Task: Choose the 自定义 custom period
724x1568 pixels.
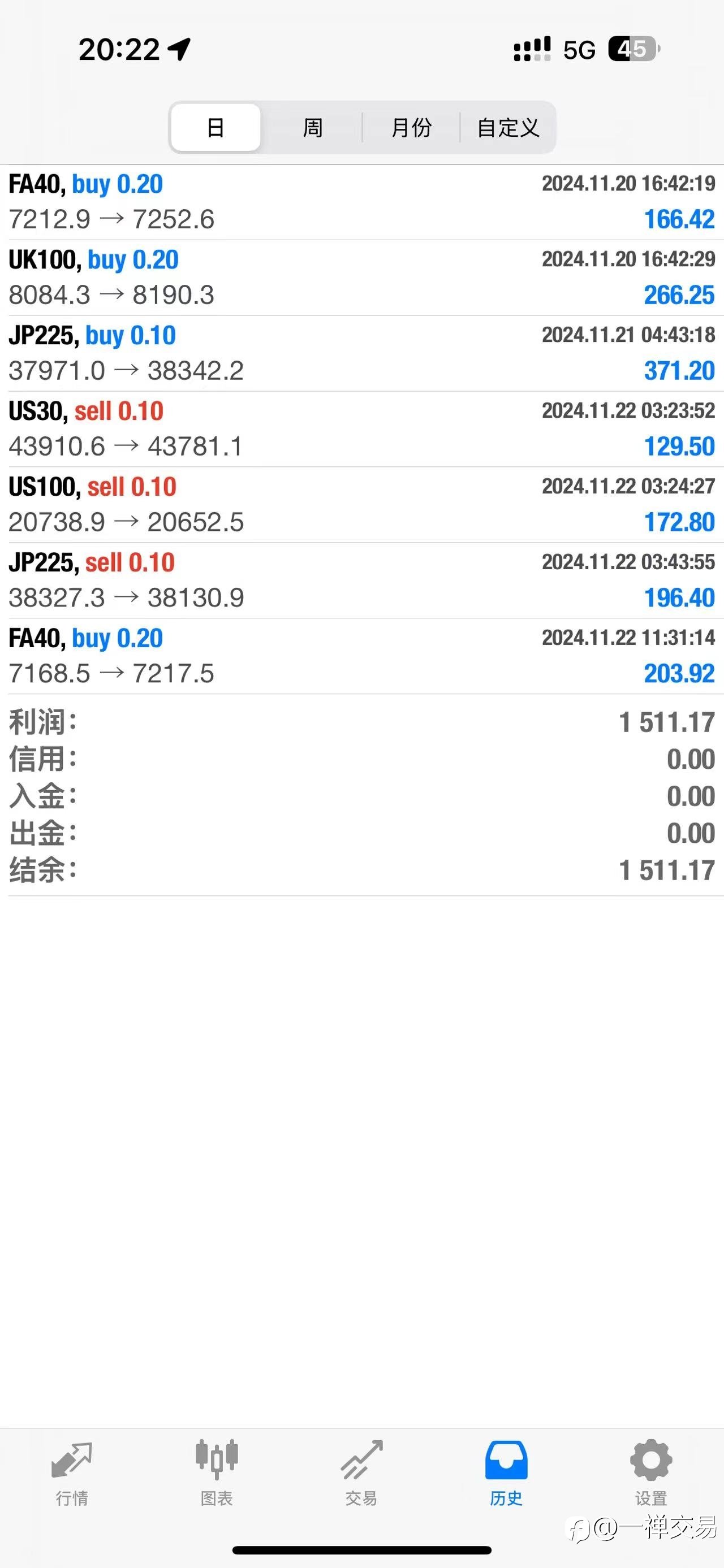Action: click(508, 127)
